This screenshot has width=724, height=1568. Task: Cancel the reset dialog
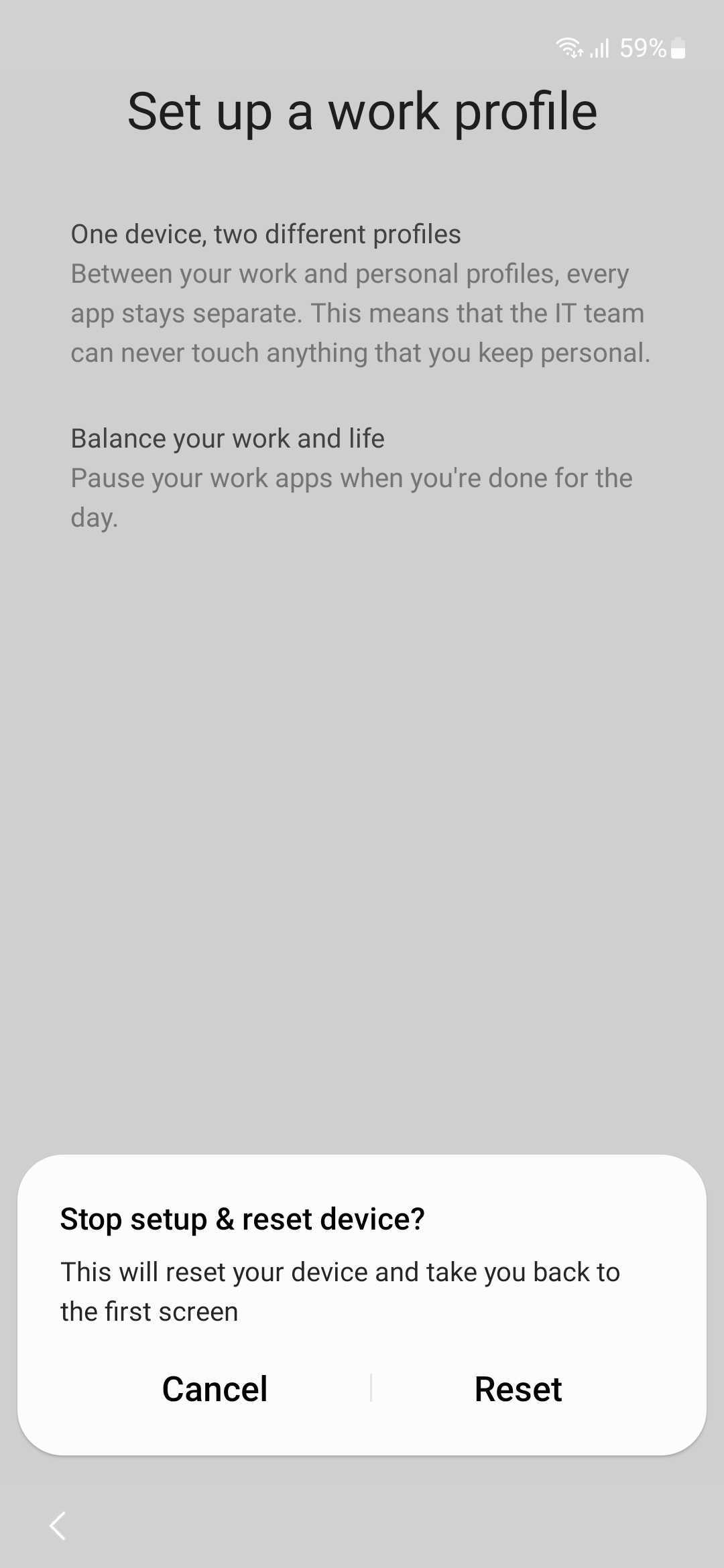tap(215, 1389)
